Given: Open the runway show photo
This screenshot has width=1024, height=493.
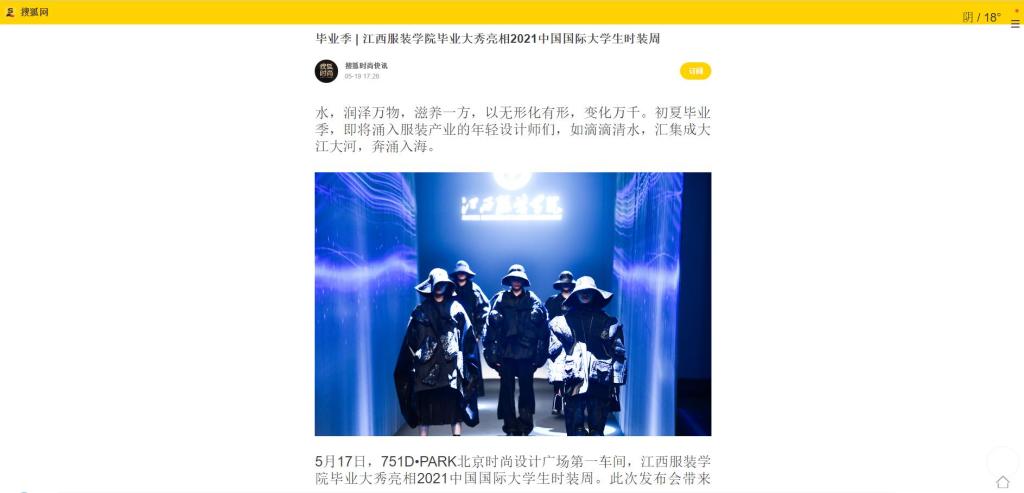Looking at the screenshot, I should (512, 304).
